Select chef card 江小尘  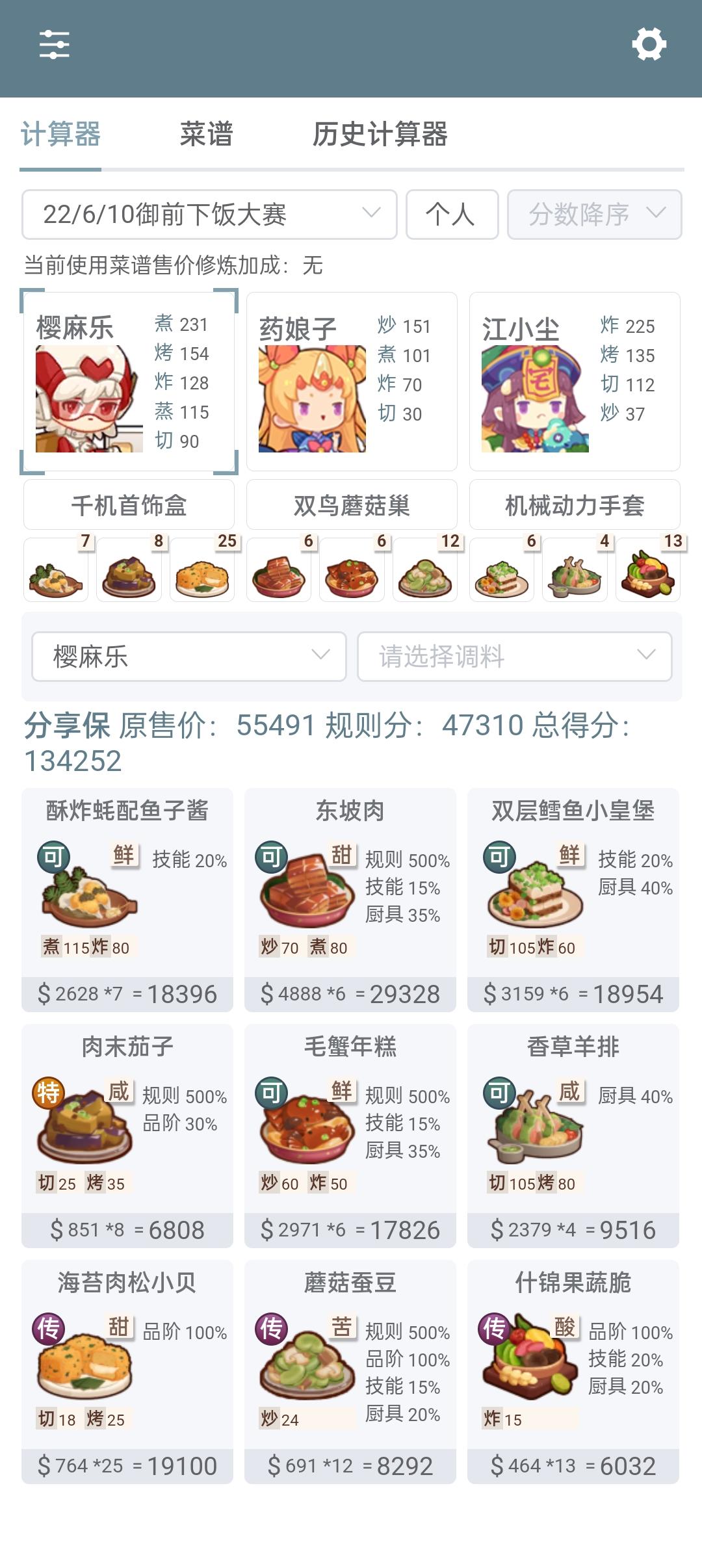(x=575, y=382)
